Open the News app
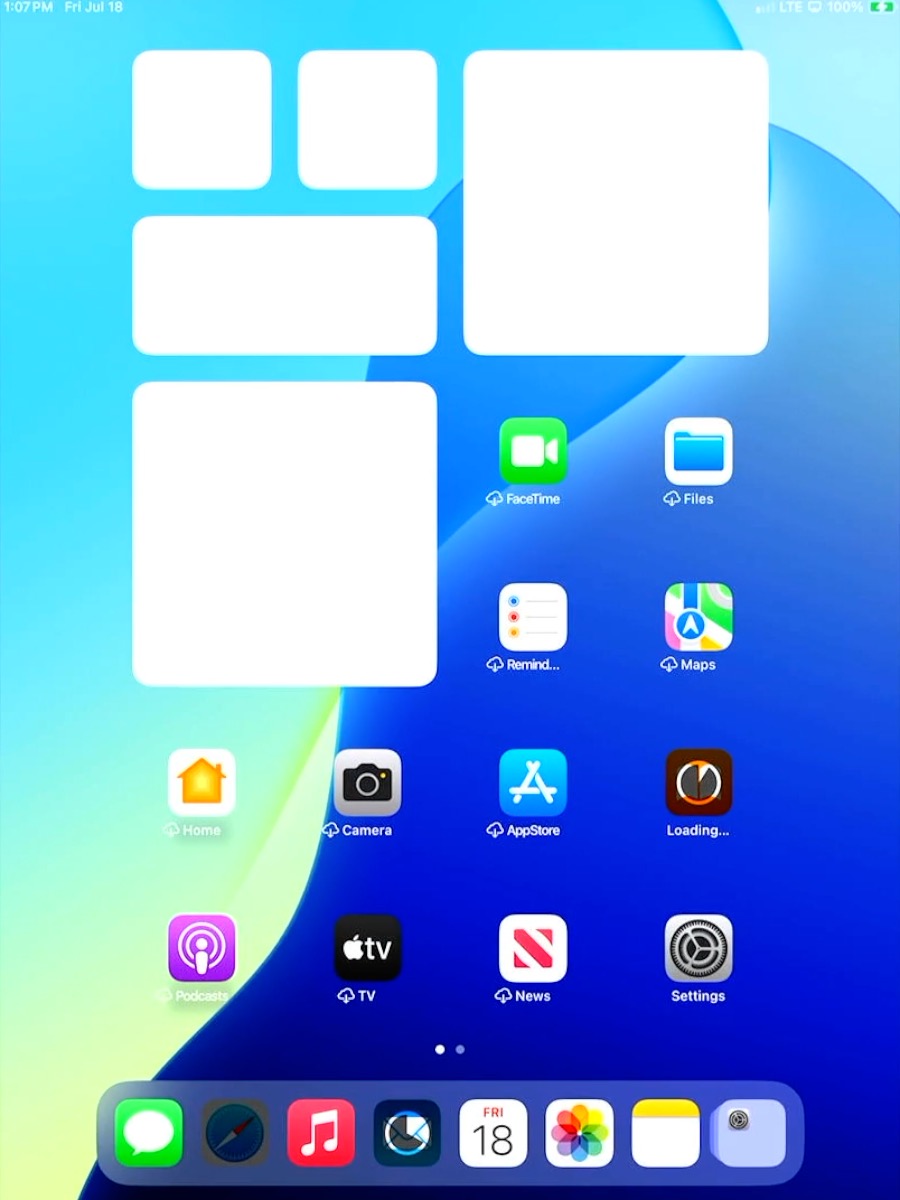Screen dimensions: 900x1200 (x=533, y=947)
